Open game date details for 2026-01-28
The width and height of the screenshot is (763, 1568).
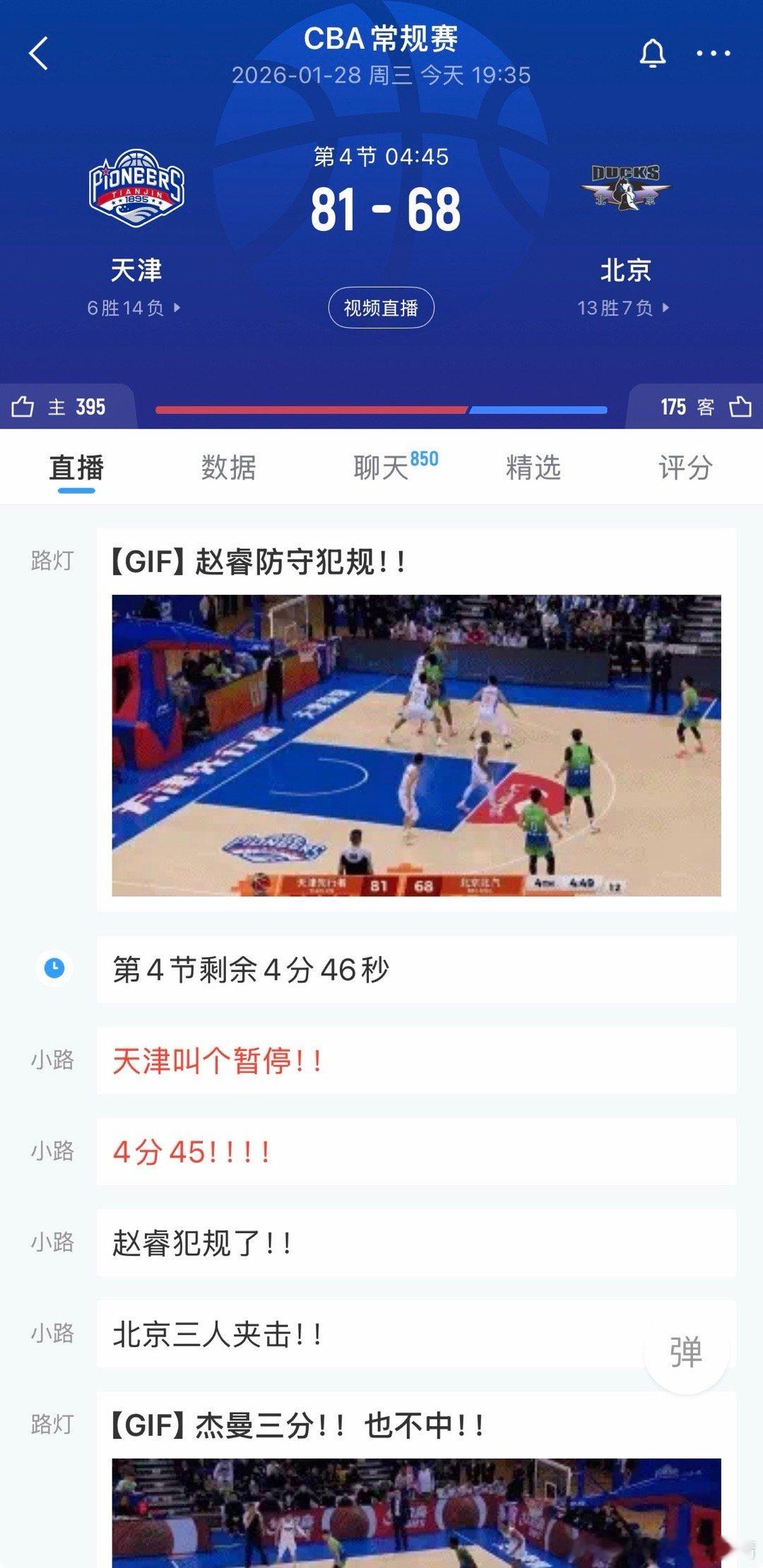[381, 75]
